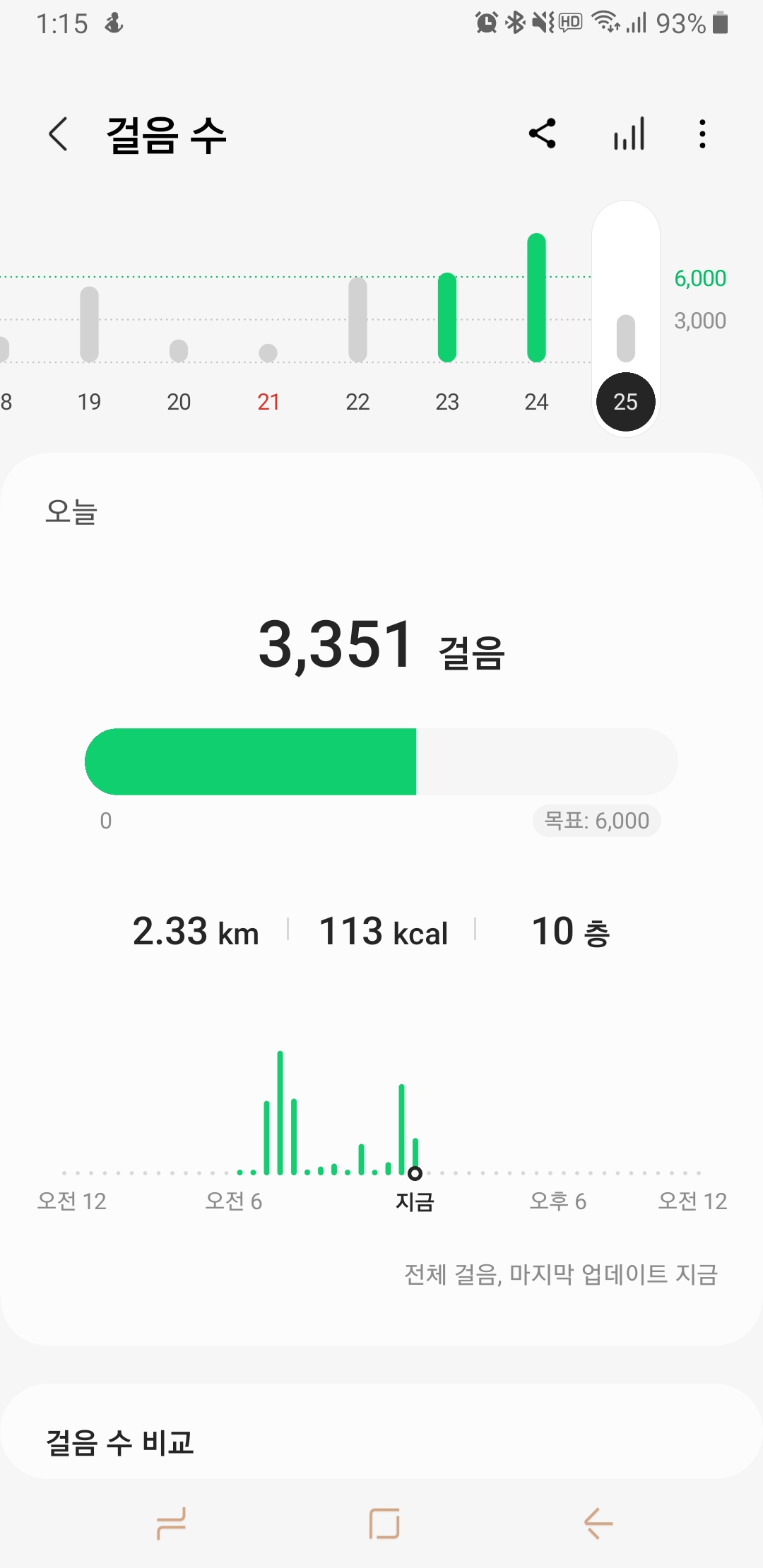Go to the home screen
The image size is (763, 1568).
[384, 1523]
